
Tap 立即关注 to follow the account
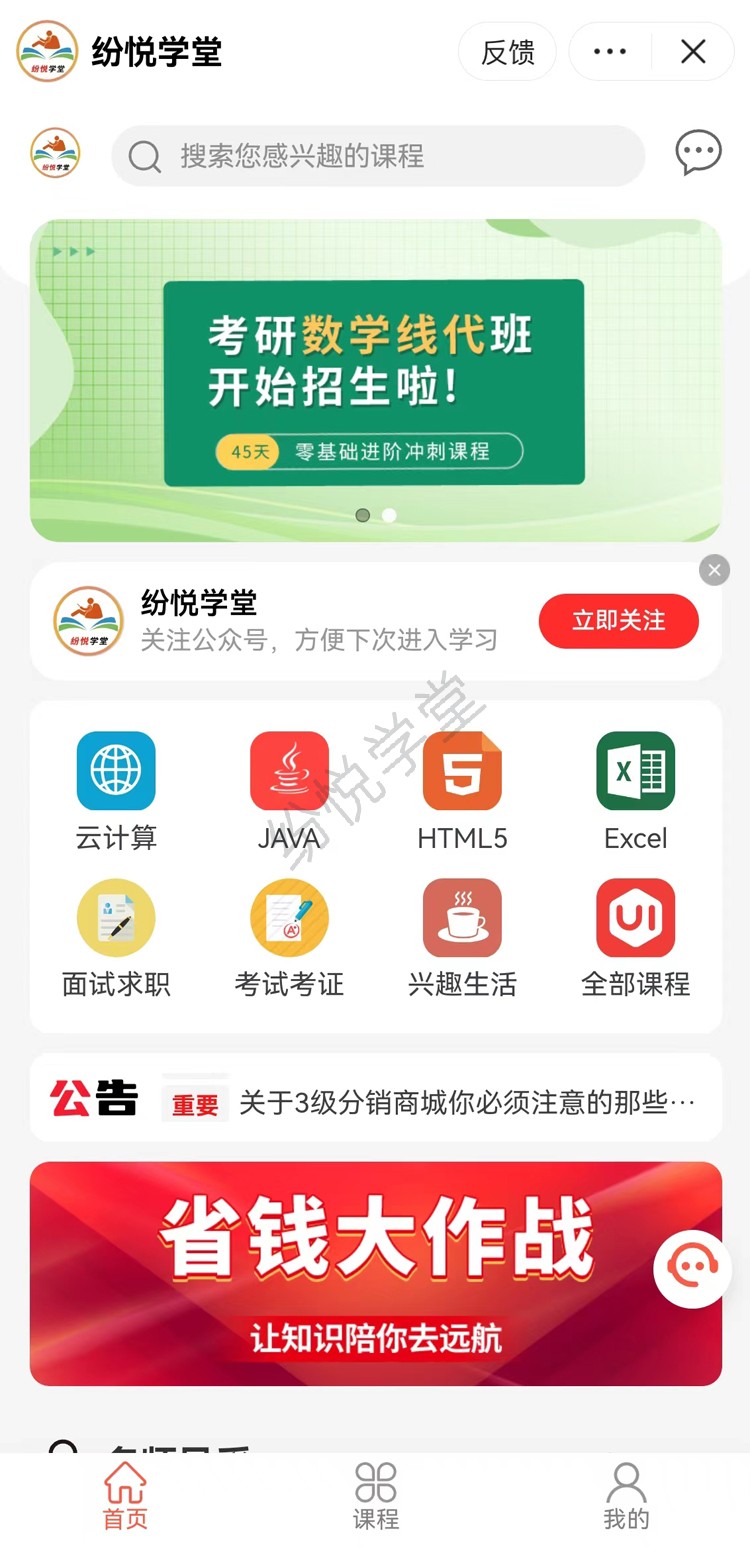pos(618,621)
